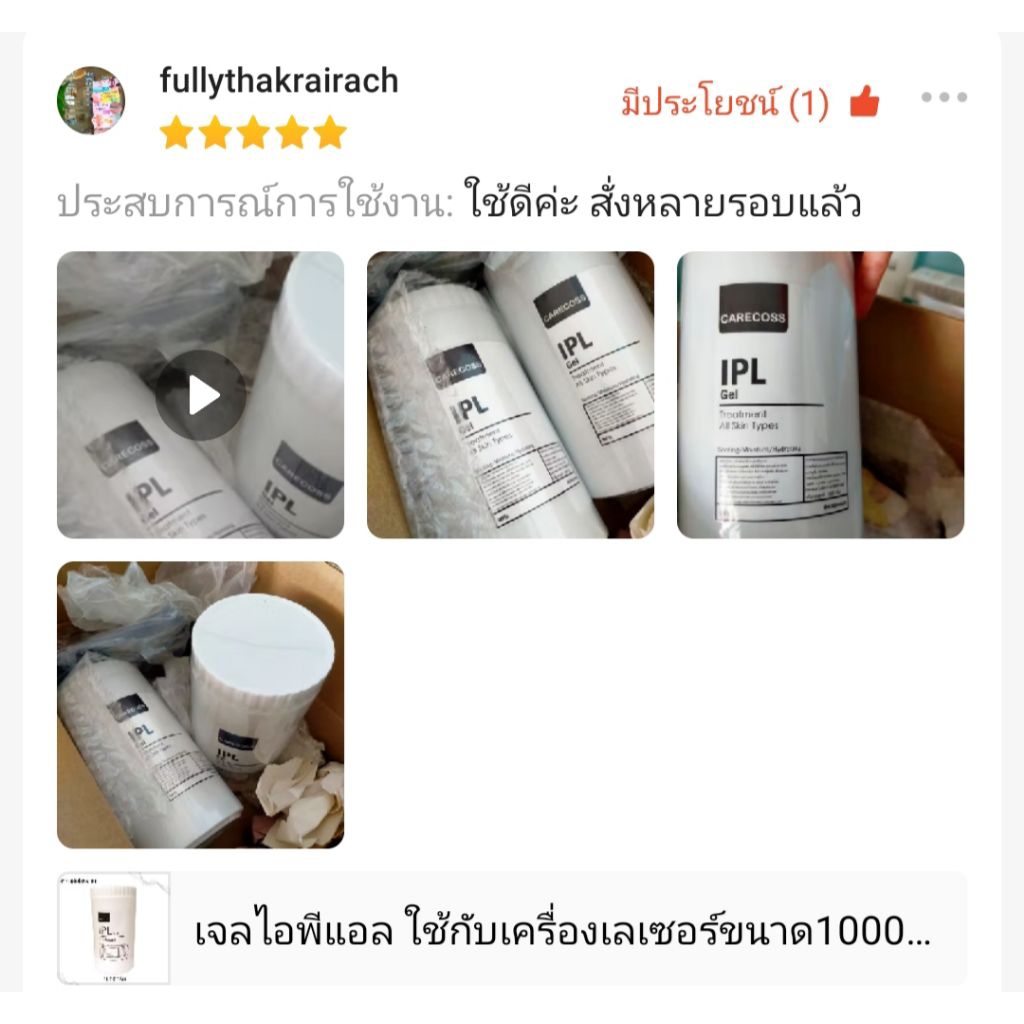Screen dimensions: 1024x1024
Task: Open fullythakrairach's profile picture
Action: coord(91,101)
